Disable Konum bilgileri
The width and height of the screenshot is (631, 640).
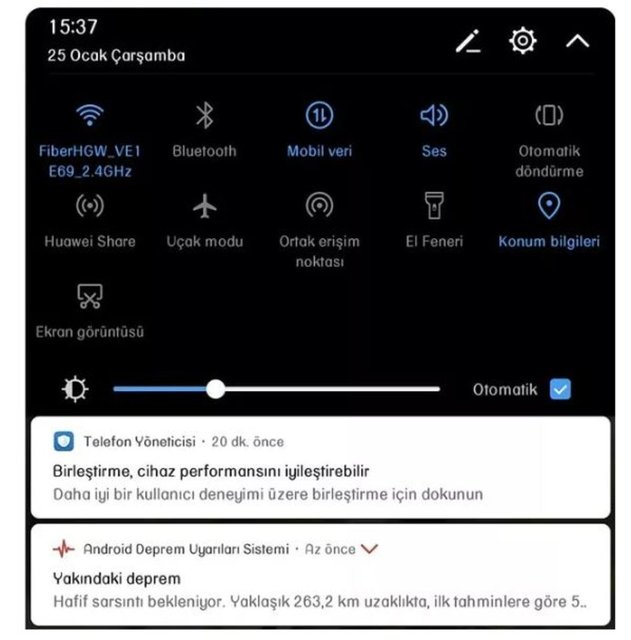point(549,207)
